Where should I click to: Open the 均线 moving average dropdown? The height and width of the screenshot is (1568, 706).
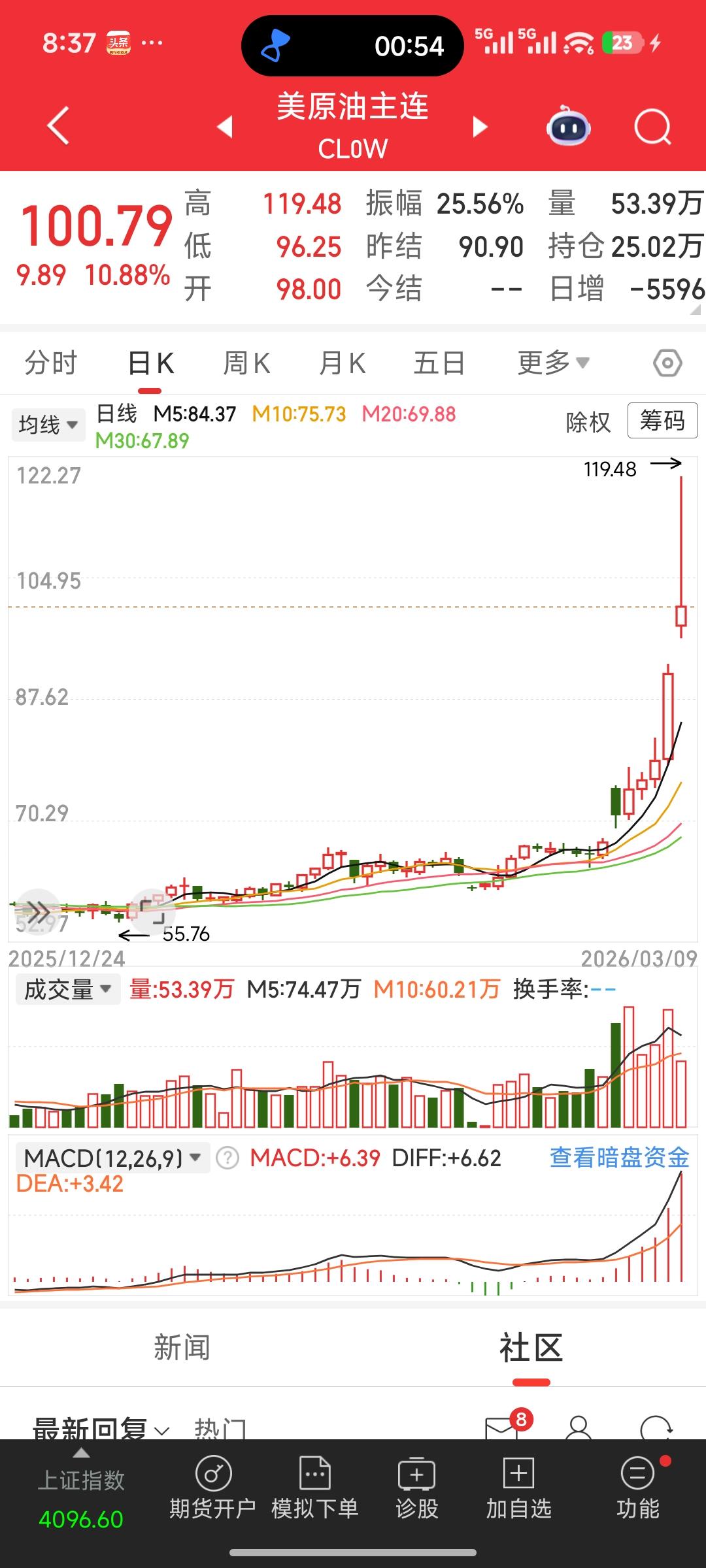coord(48,424)
